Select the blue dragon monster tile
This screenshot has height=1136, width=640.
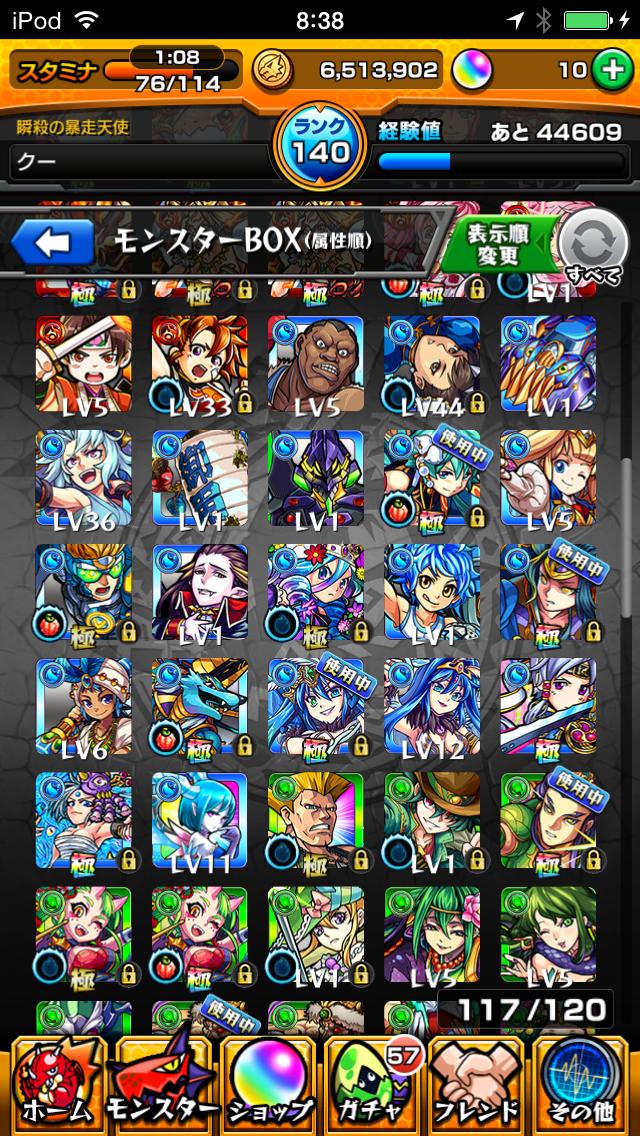pos(200,706)
